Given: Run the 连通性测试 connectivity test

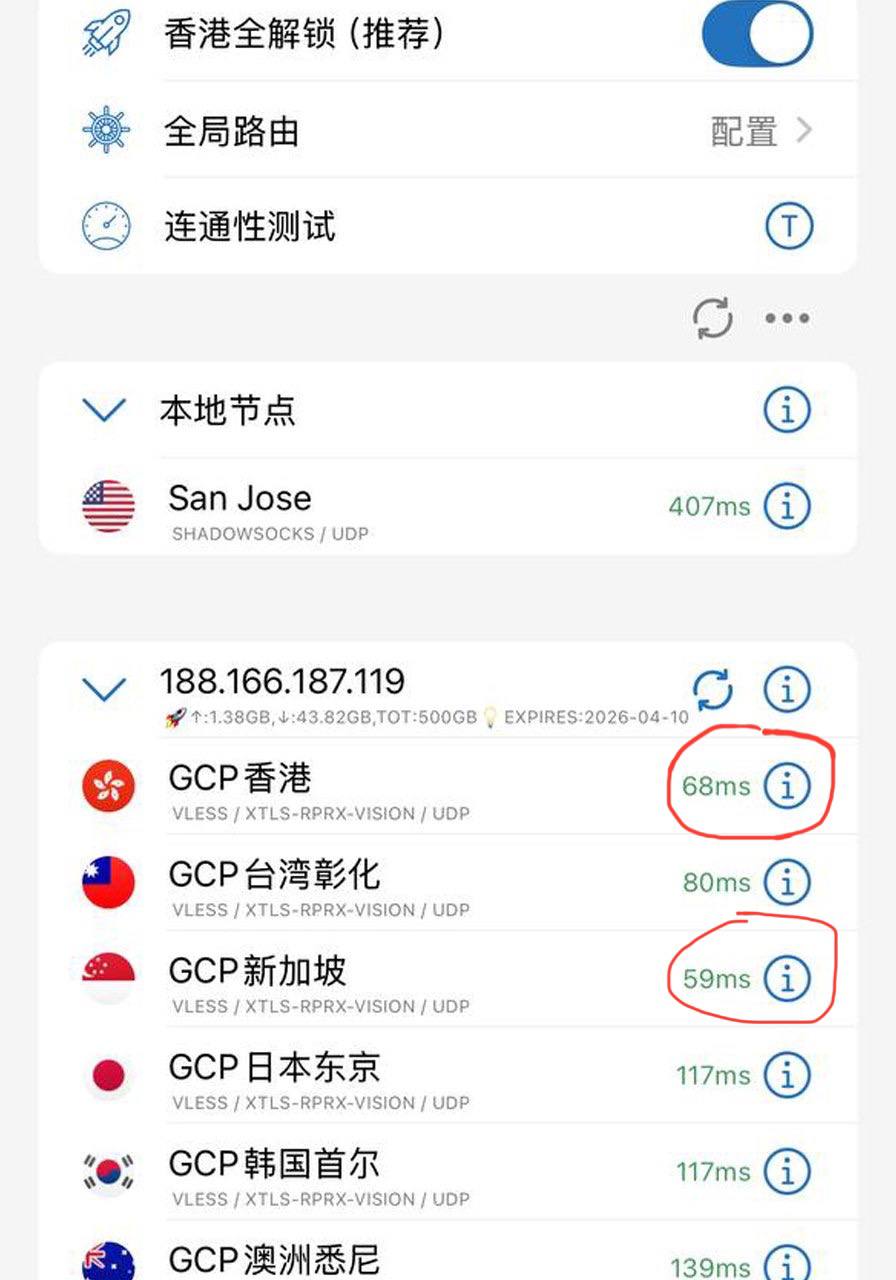Looking at the screenshot, I should [789, 227].
